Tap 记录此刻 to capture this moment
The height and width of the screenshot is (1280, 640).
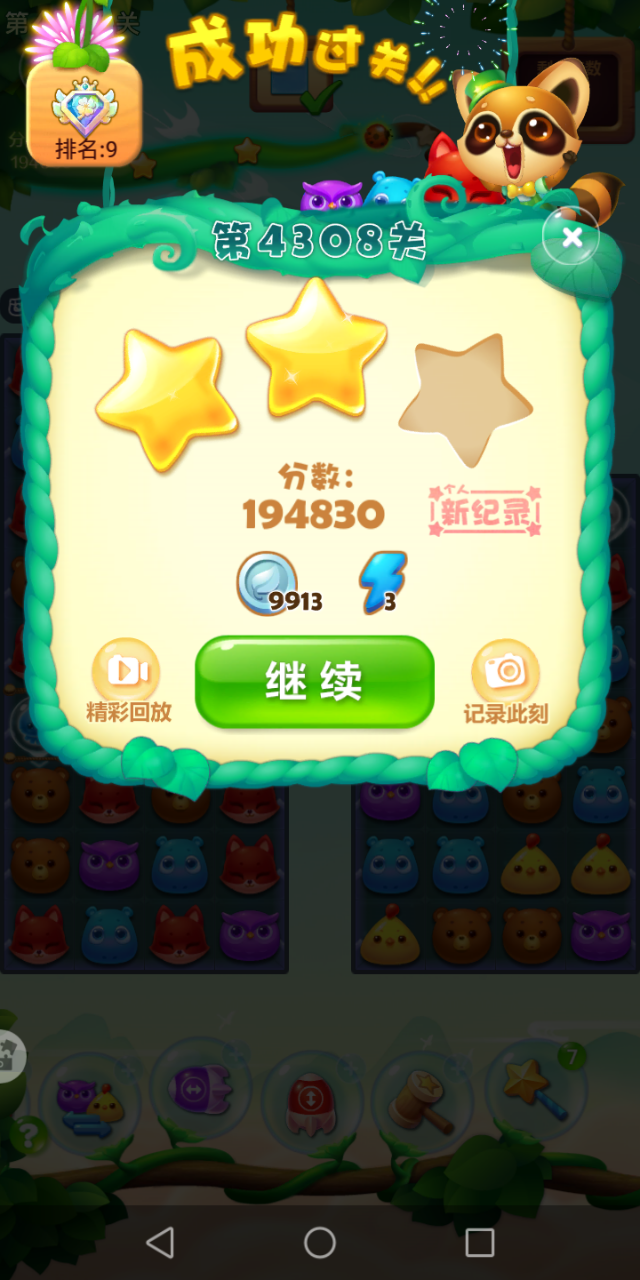505,680
